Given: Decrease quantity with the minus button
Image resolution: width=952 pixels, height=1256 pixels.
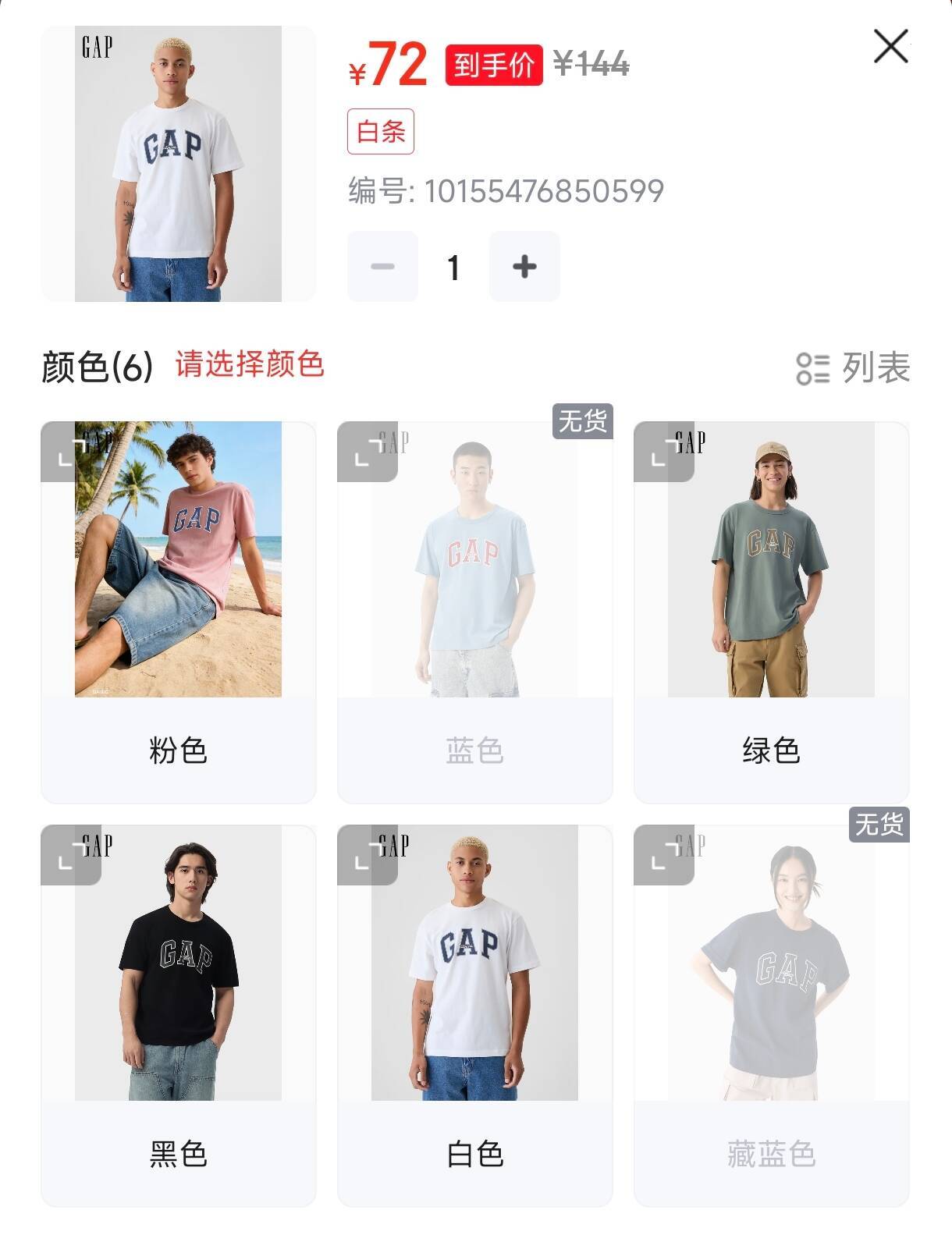Looking at the screenshot, I should point(382,267).
